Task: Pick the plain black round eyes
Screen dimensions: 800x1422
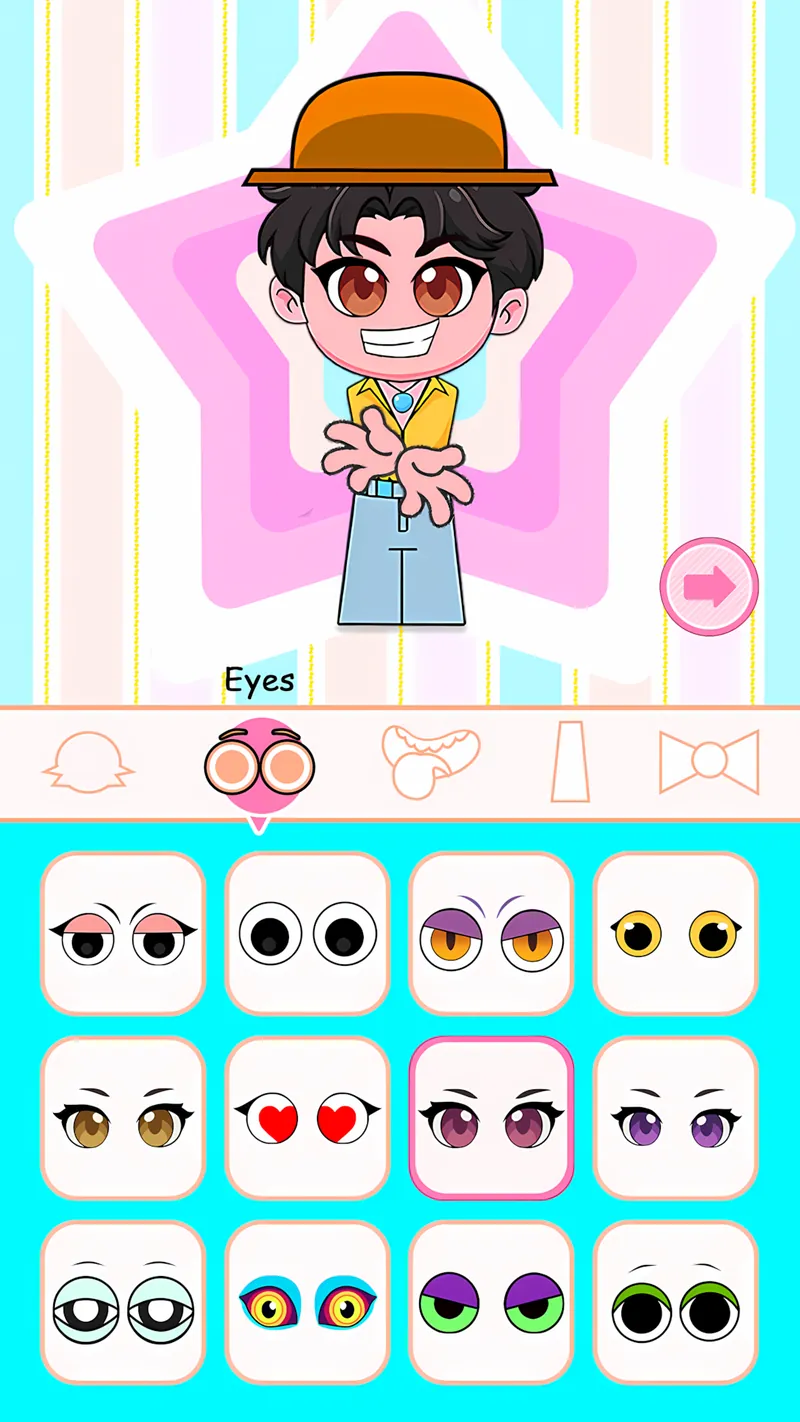Action: [x=307, y=933]
